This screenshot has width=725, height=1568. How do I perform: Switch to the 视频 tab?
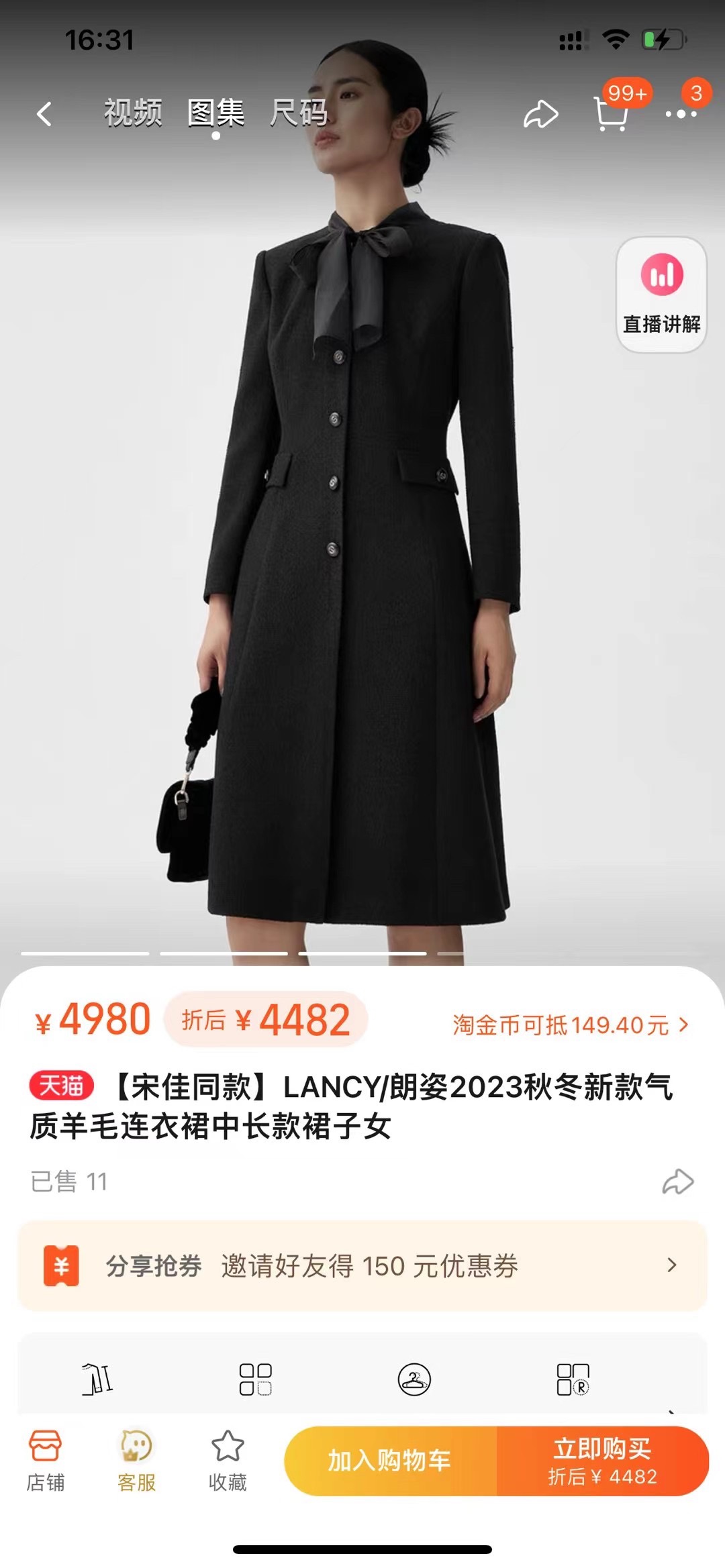point(133,113)
